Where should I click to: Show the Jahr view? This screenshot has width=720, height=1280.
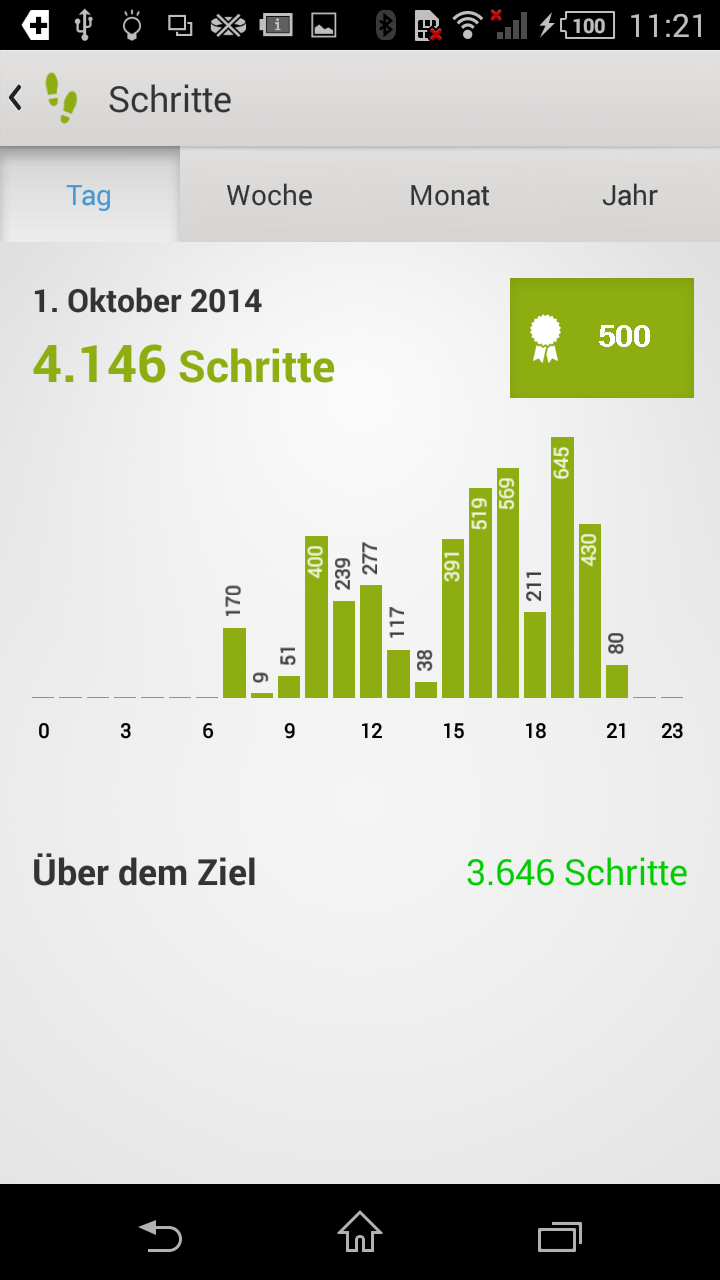click(x=629, y=195)
